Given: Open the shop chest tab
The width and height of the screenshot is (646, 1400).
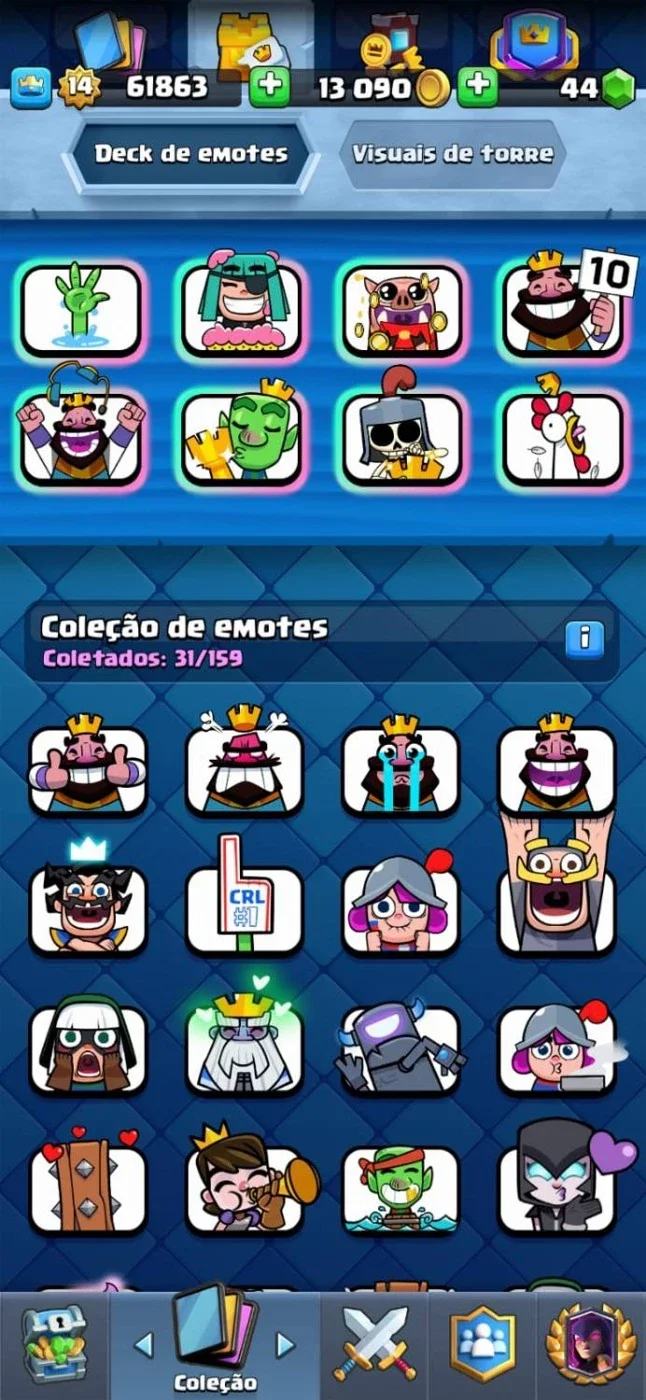Looking at the screenshot, I should [x=54, y=1346].
